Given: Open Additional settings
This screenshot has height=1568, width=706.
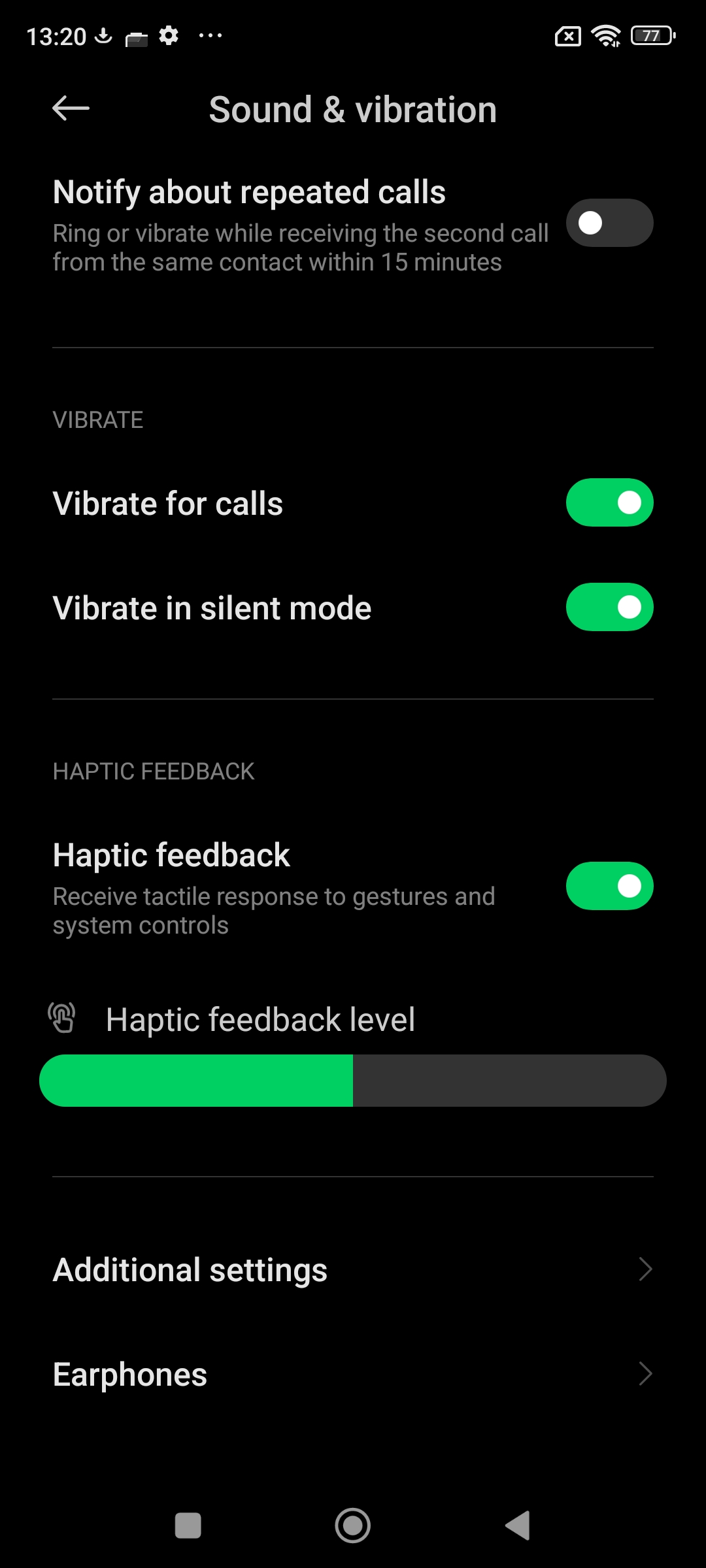Looking at the screenshot, I should click(x=353, y=1269).
